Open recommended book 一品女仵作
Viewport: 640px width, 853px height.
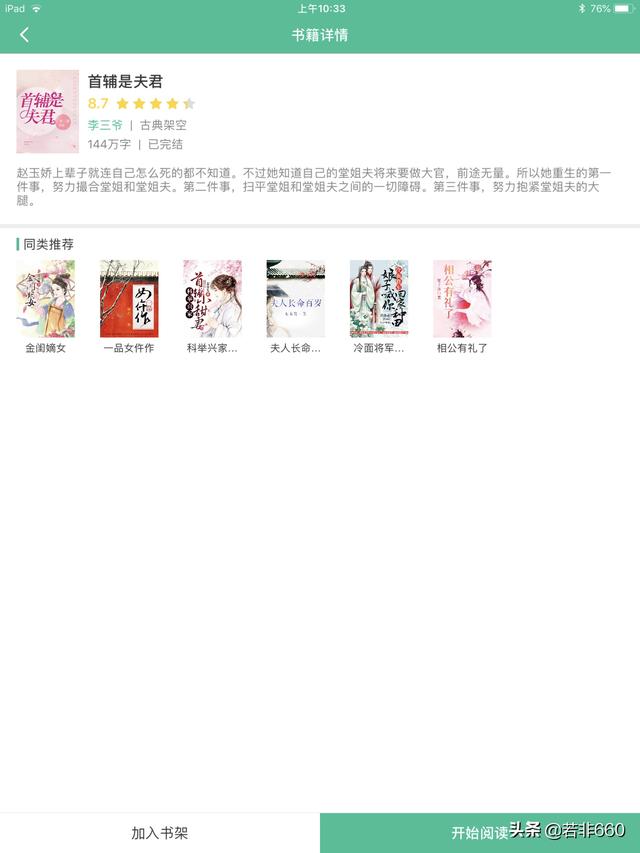[x=129, y=299]
